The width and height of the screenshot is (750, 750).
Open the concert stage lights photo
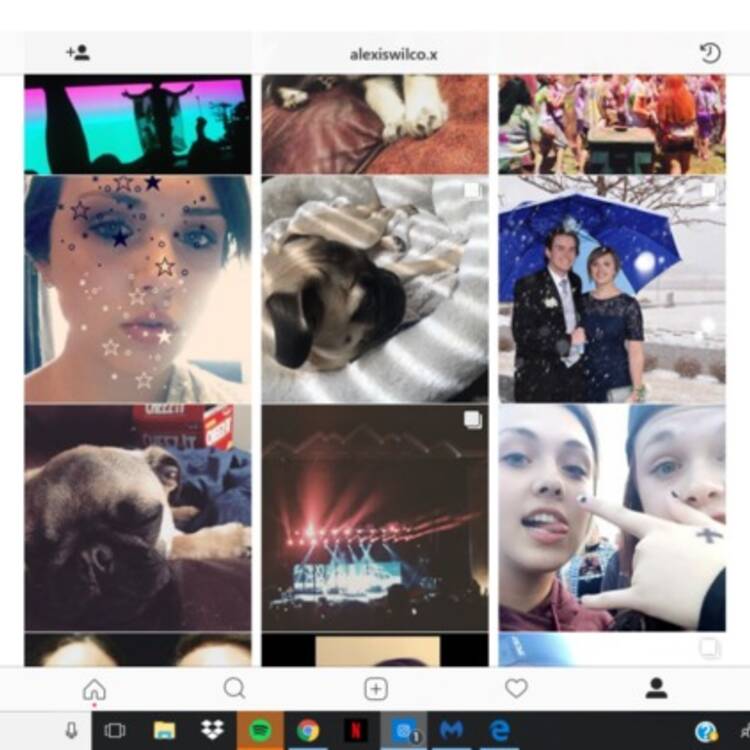click(375, 517)
